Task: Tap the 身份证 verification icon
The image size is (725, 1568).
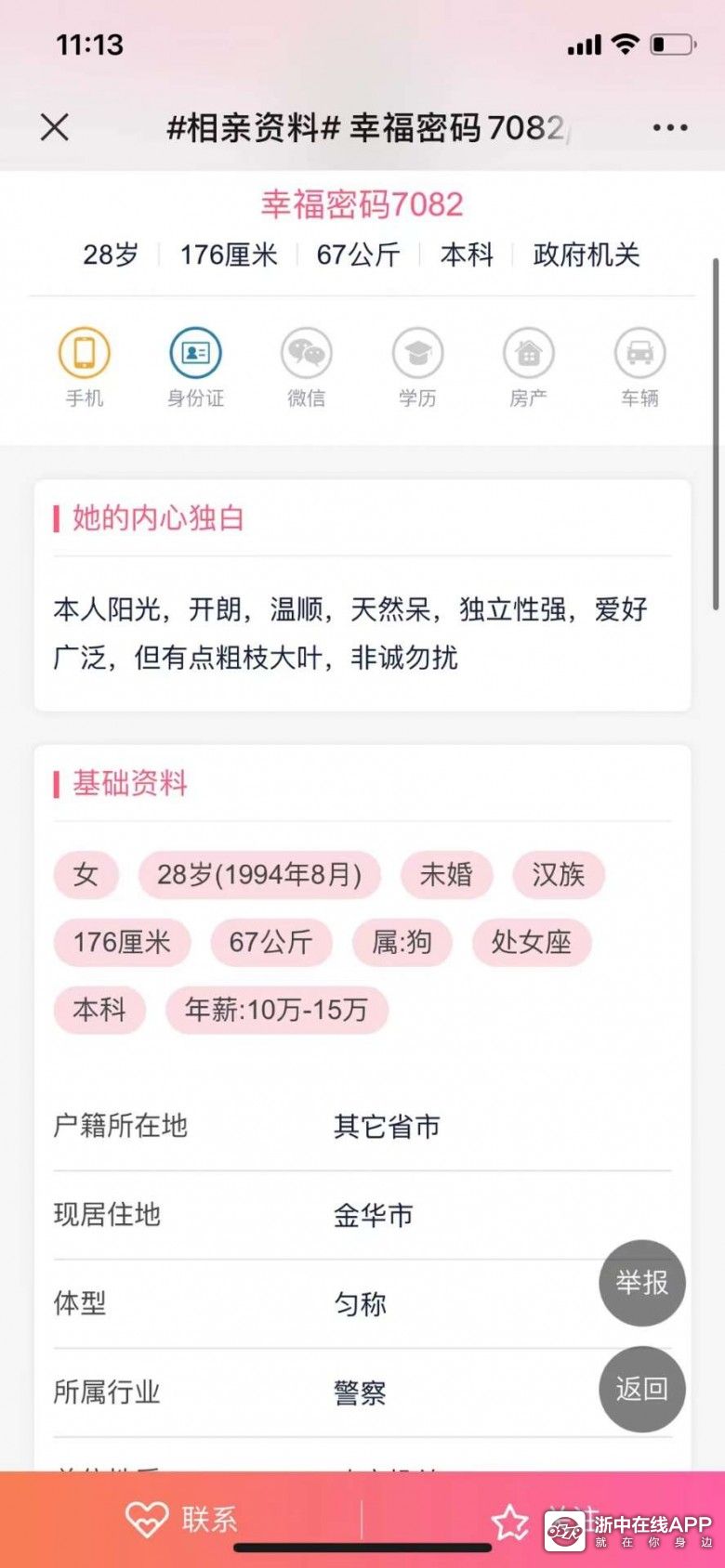Action: [196, 353]
